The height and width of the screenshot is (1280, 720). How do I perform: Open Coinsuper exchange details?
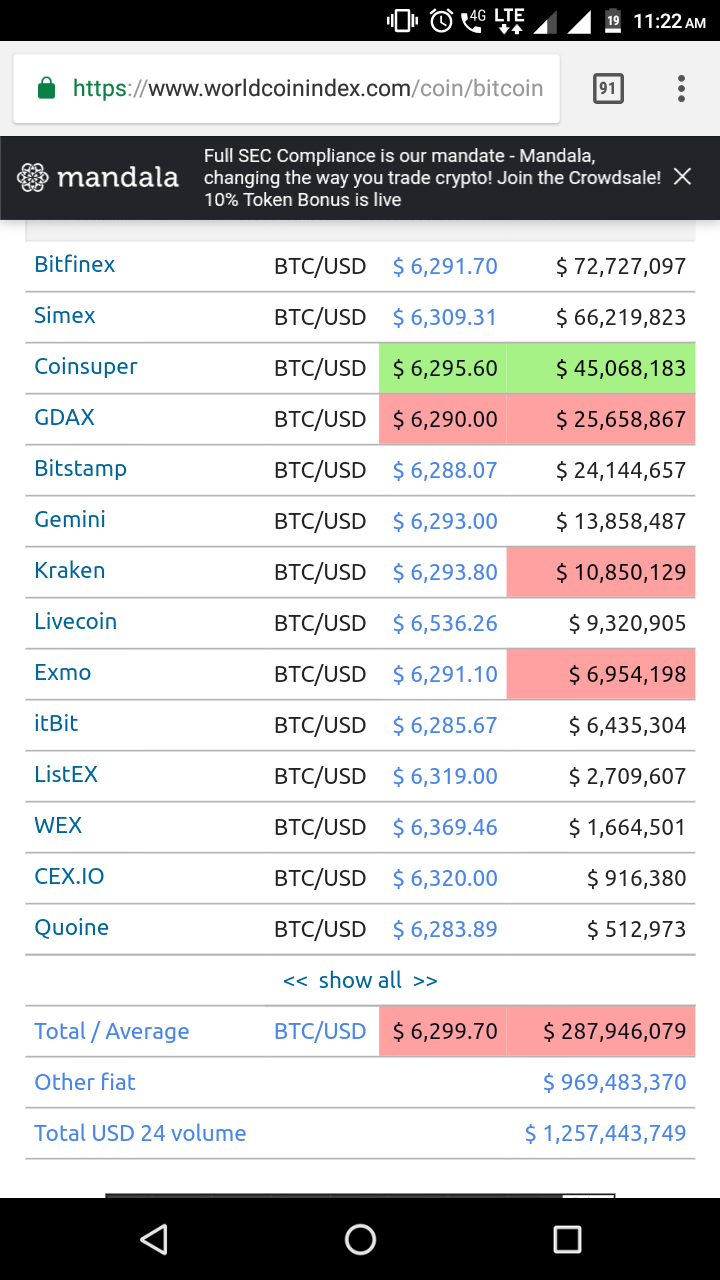pos(86,367)
